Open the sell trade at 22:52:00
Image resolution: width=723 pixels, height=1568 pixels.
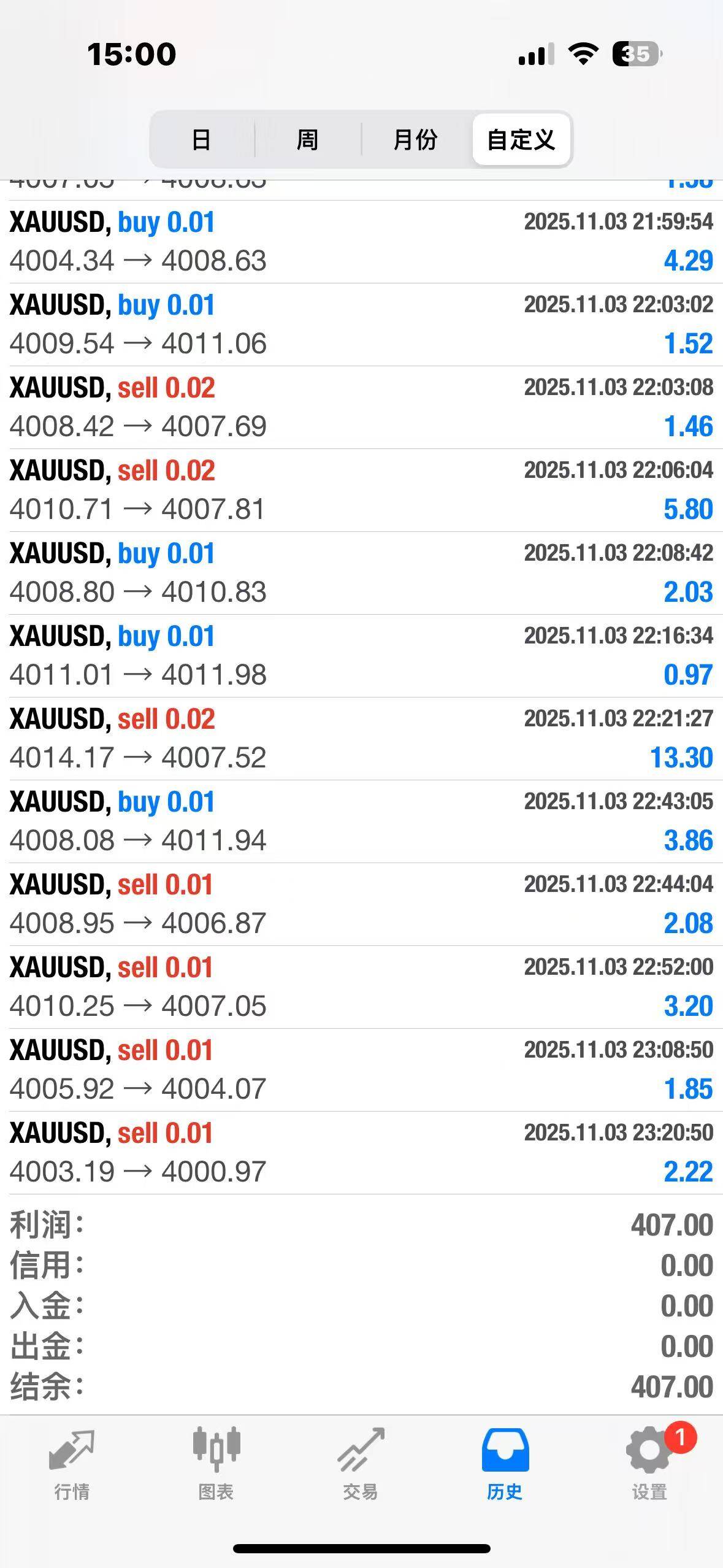pos(361,987)
